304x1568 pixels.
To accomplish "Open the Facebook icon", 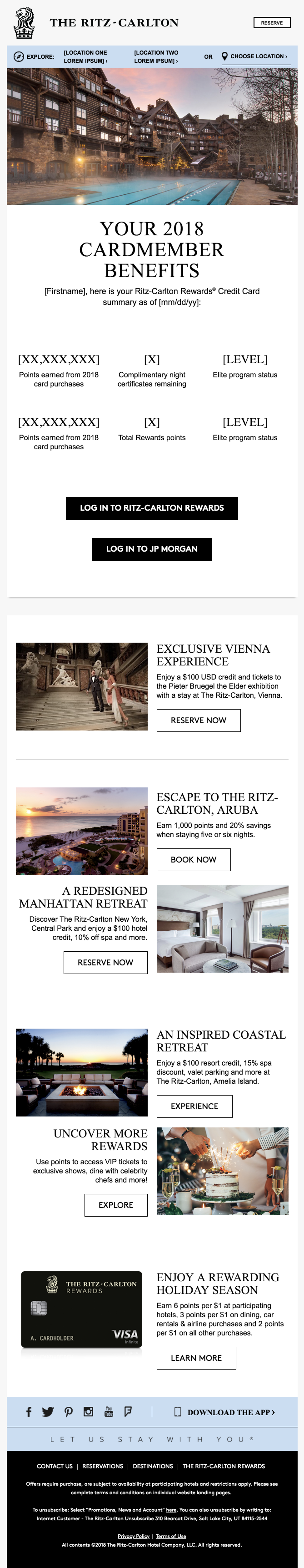I will [29, 1411].
